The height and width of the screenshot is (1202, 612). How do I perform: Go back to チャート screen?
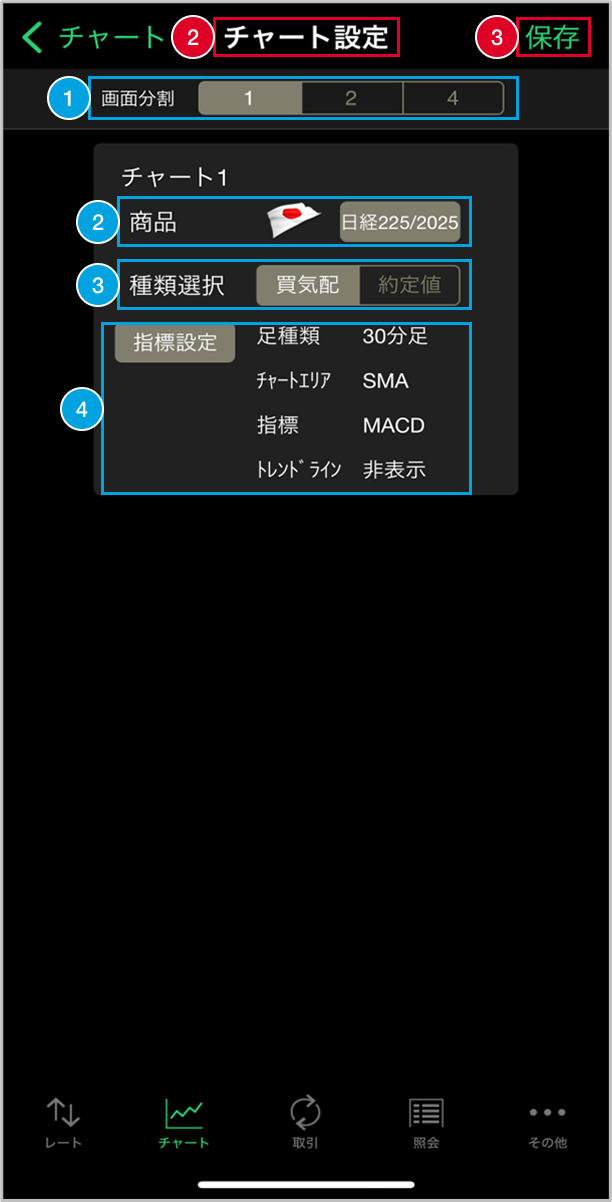coord(92,38)
